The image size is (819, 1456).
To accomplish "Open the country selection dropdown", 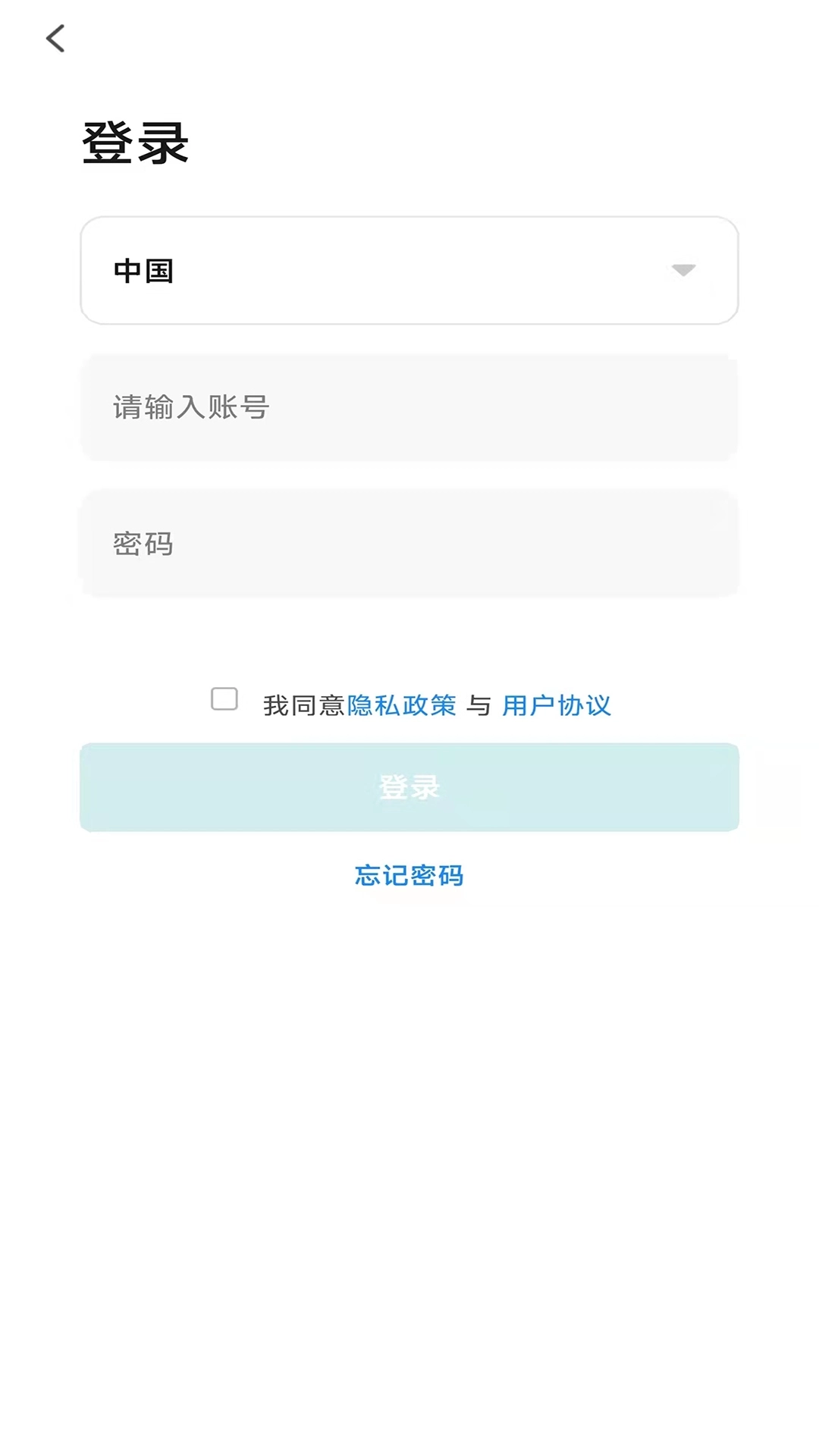I will pyautogui.click(x=409, y=271).
